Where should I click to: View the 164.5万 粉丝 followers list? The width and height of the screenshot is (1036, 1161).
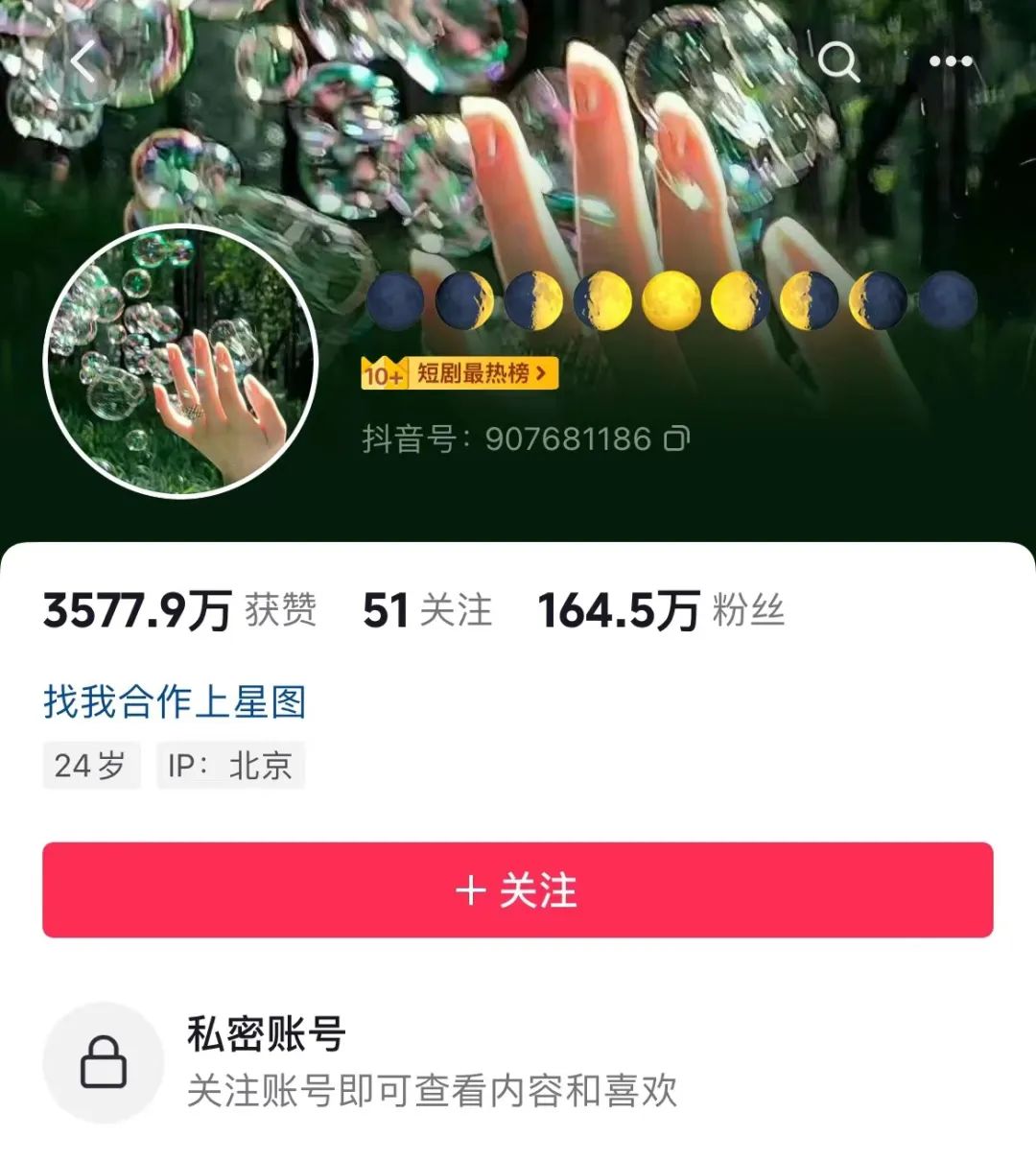click(661, 610)
